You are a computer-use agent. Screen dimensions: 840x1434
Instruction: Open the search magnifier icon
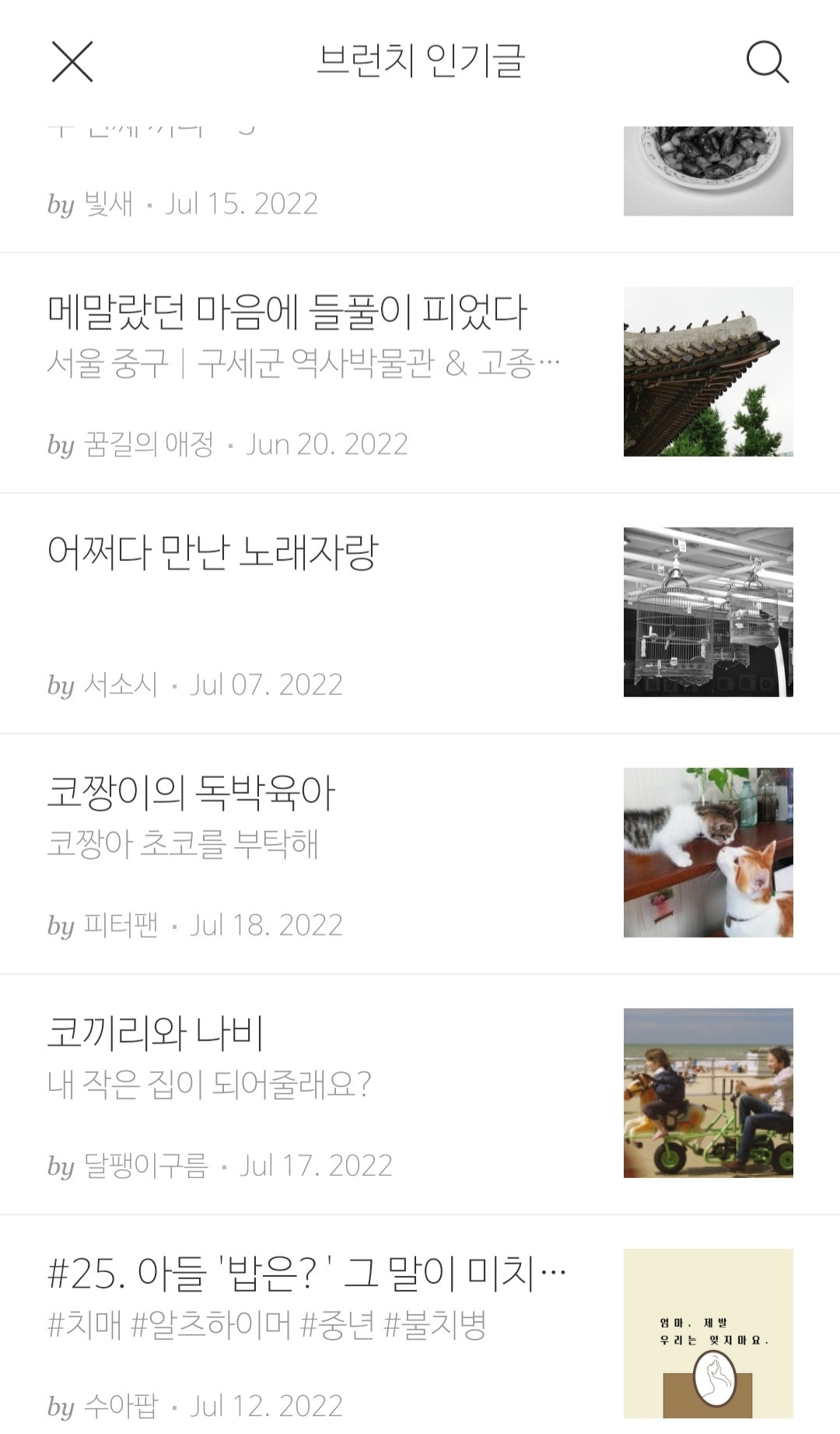point(767,61)
